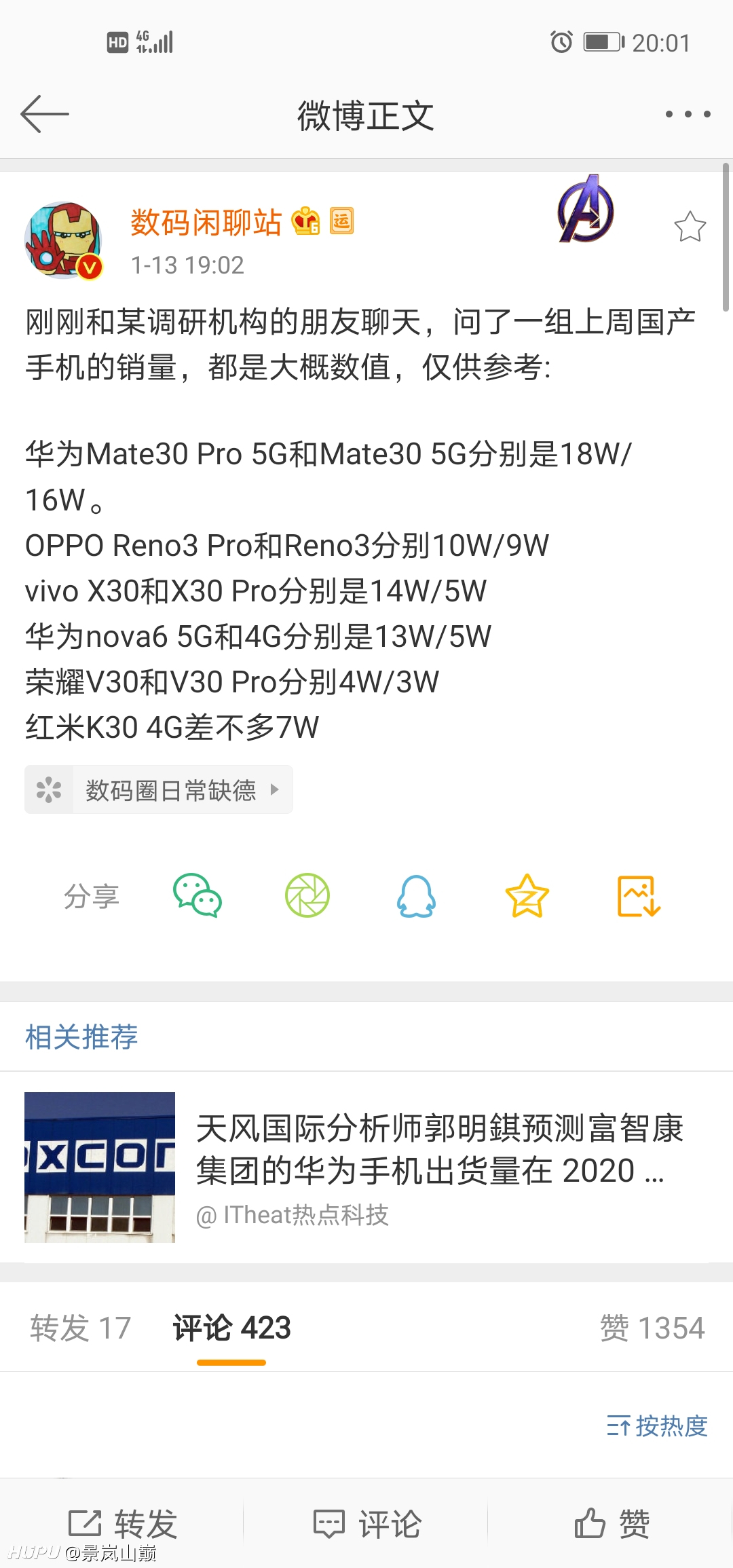The height and width of the screenshot is (1568, 733).
Task: Switch to the 赞 1354 tab
Action: (652, 1328)
